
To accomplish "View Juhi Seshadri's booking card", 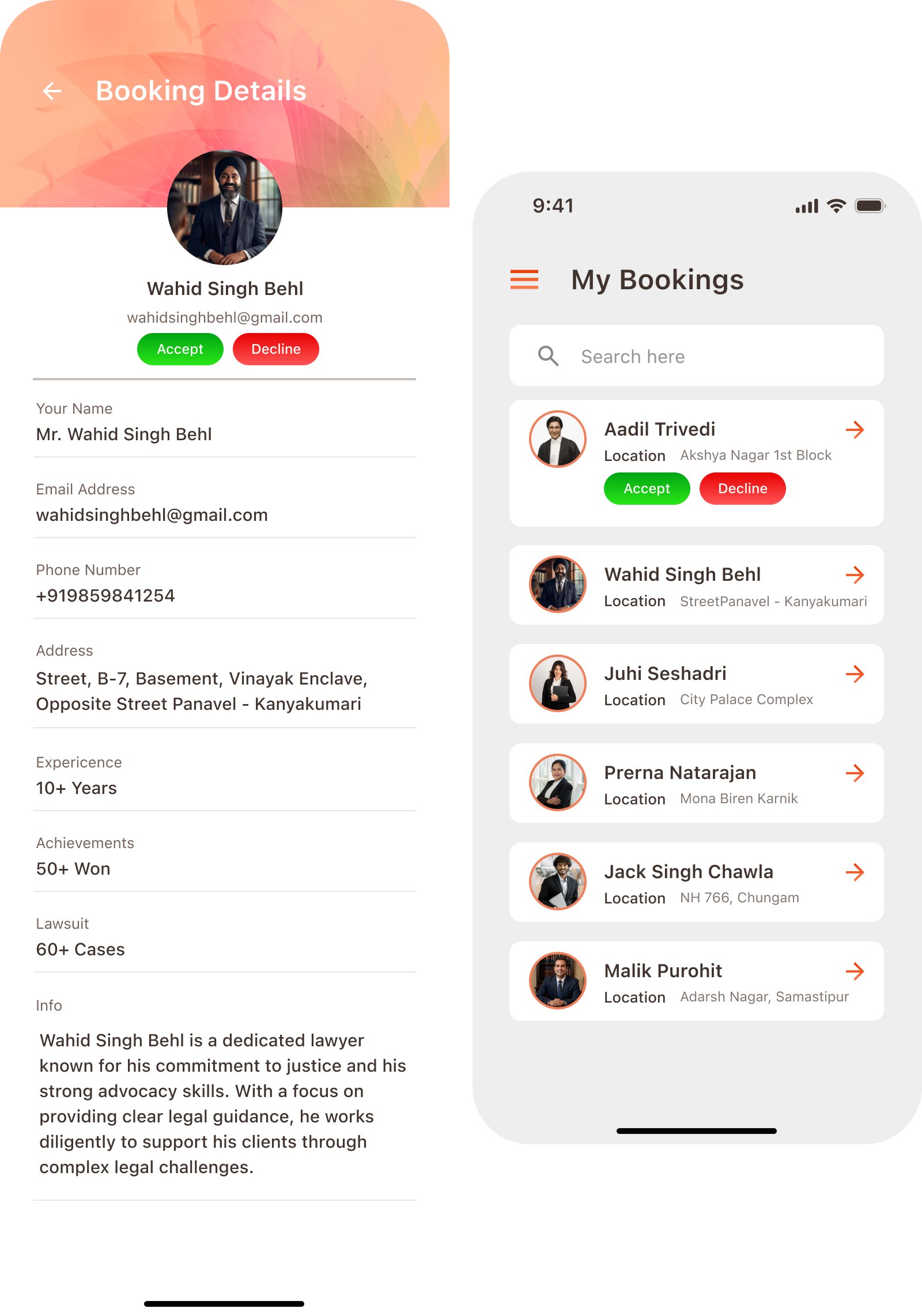I will (696, 684).
